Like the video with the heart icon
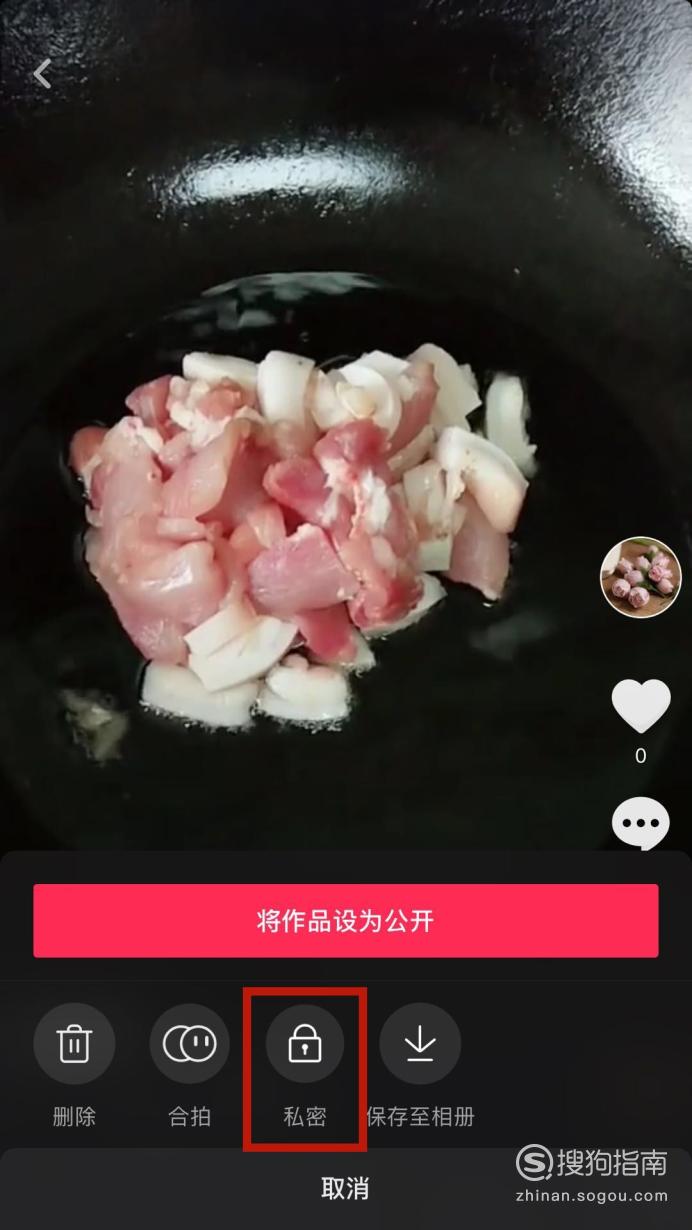The image size is (692, 1230). [641, 705]
